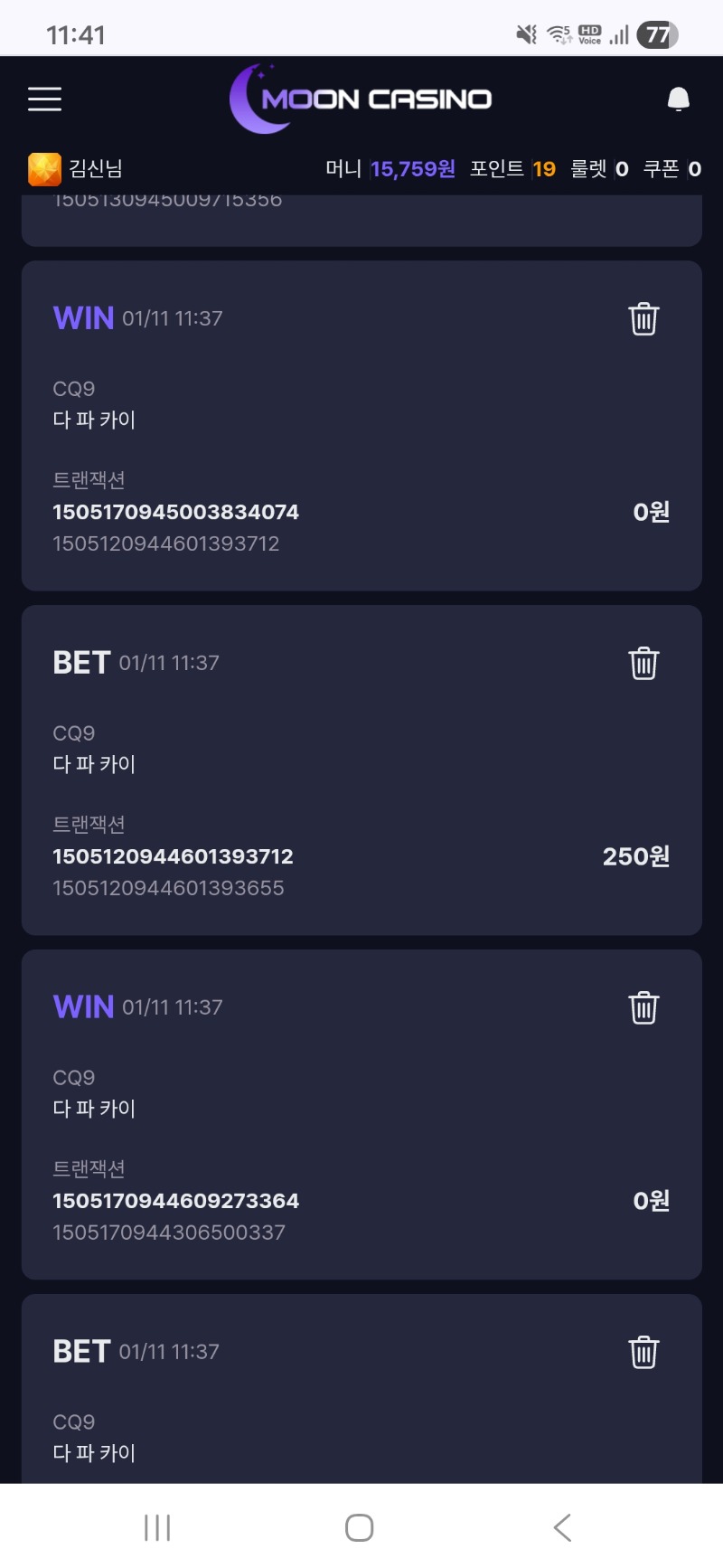Delete the first WIN record with trash icon

[643, 318]
